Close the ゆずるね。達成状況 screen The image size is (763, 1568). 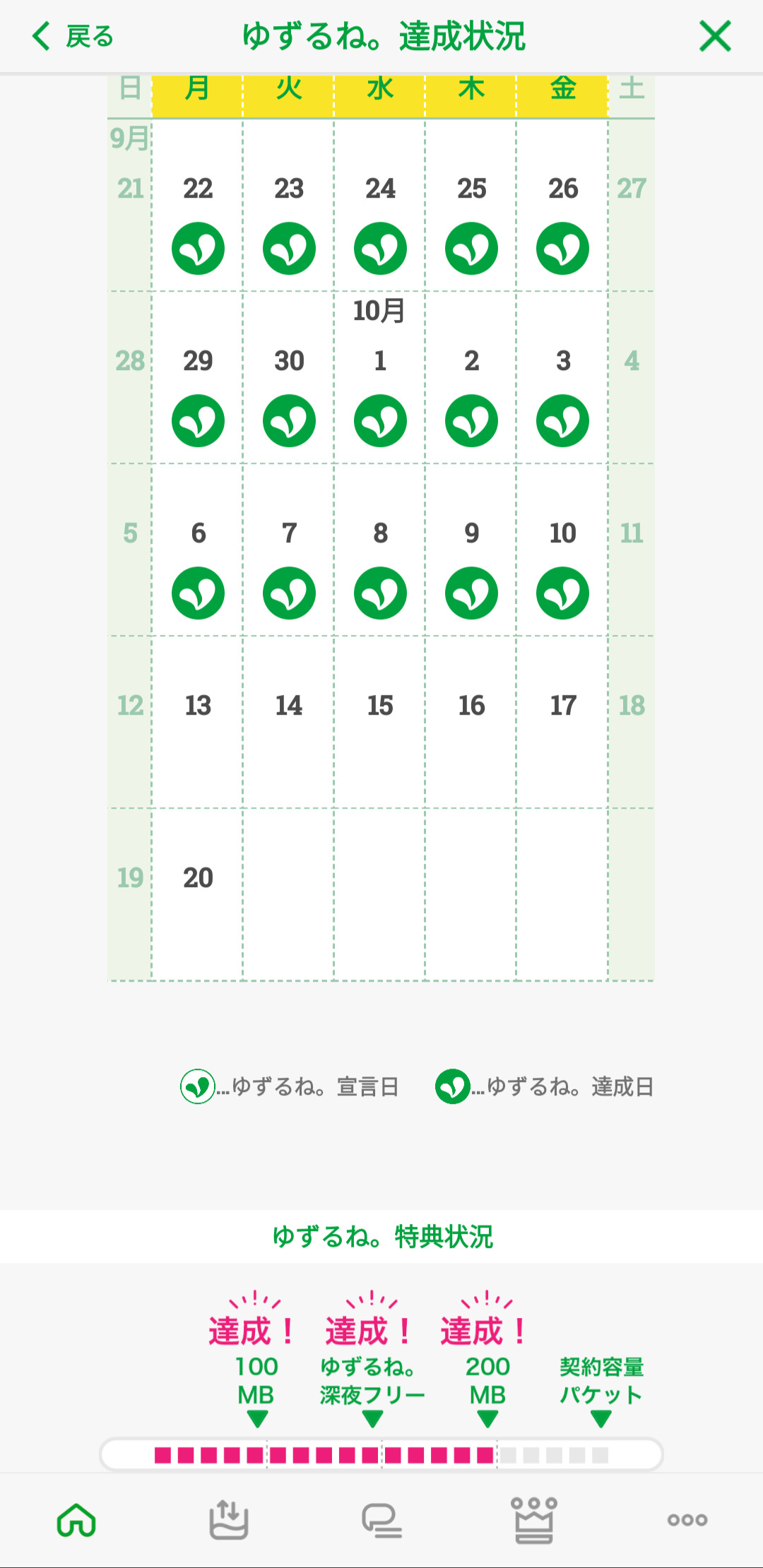coord(715,36)
